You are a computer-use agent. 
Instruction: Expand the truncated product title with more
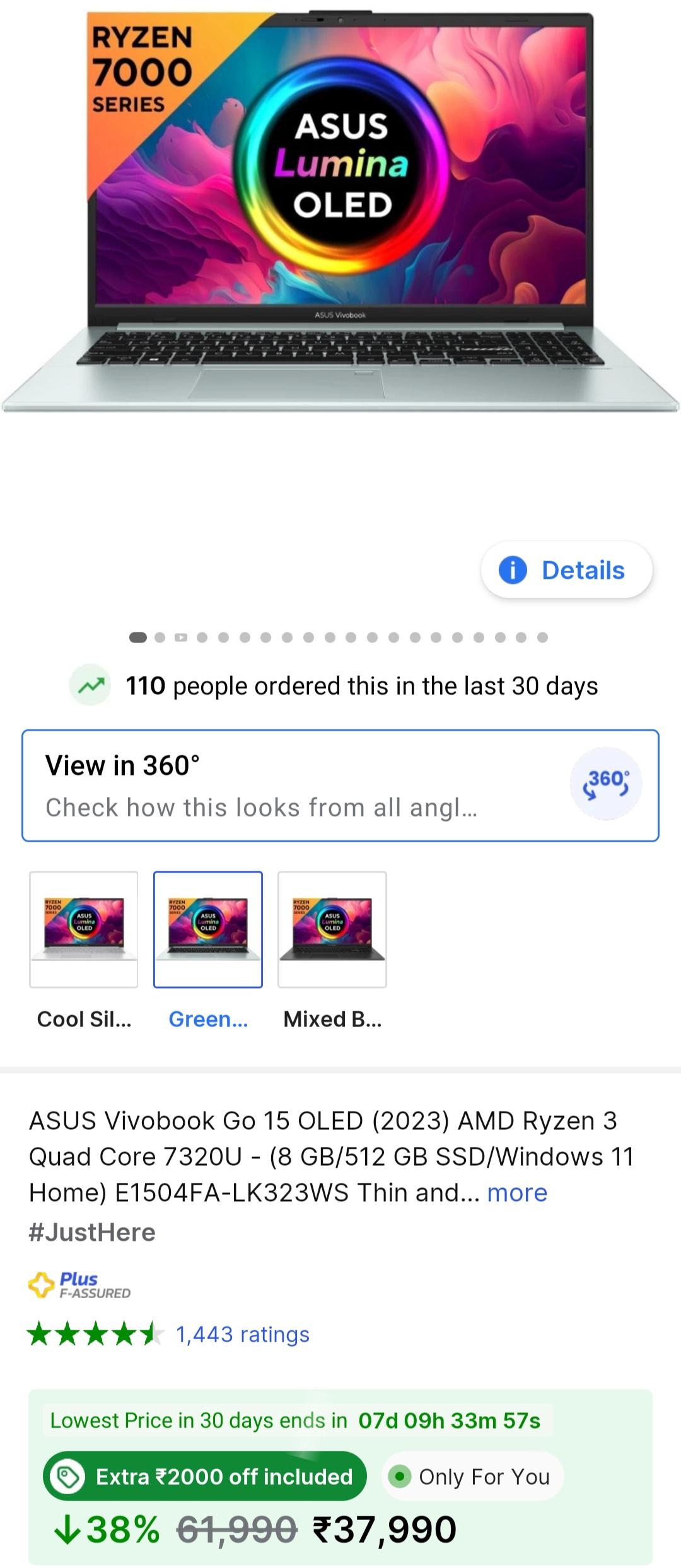[516, 1192]
